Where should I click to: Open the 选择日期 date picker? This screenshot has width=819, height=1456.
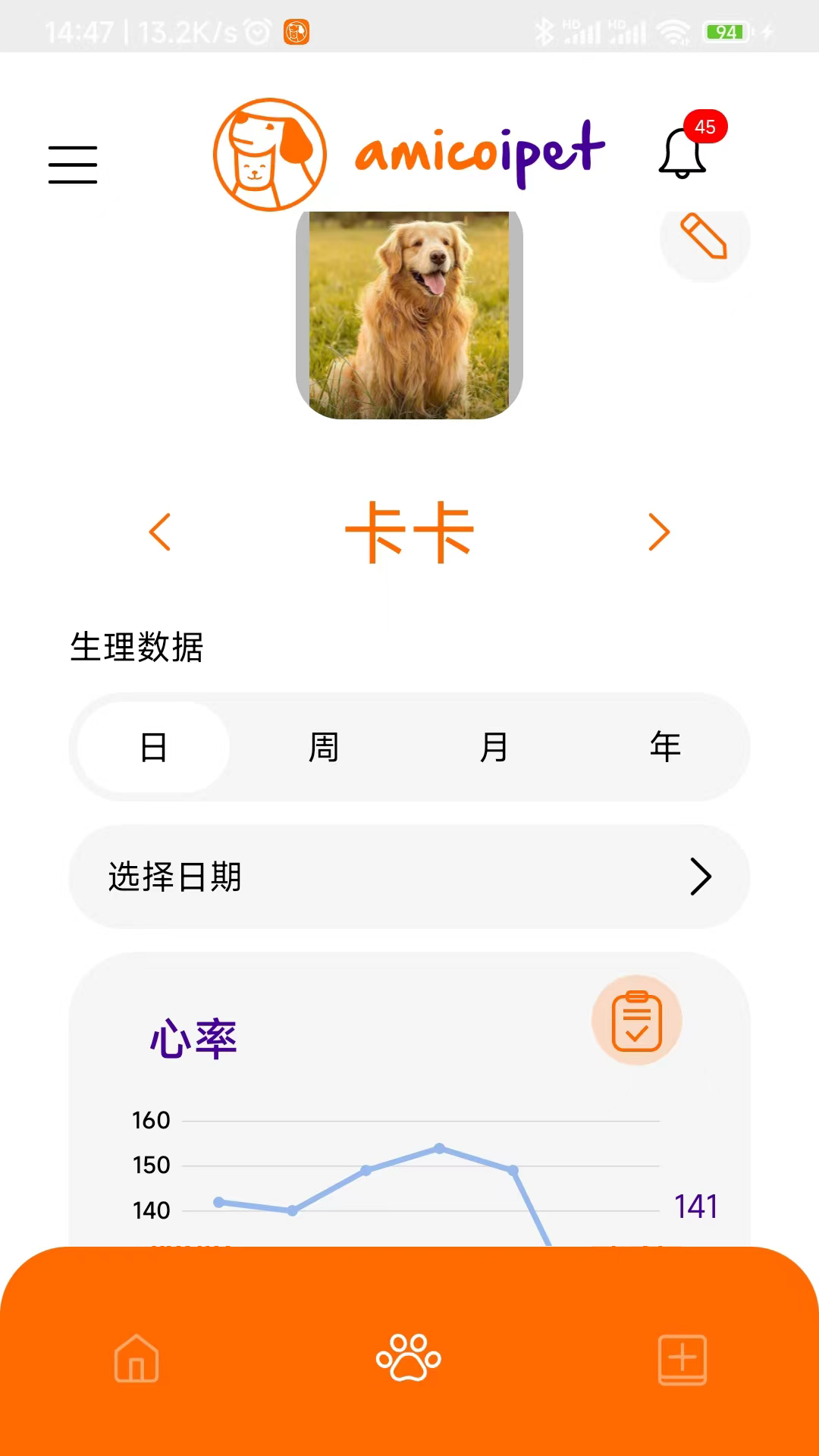pyautogui.click(x=174, y=877)
